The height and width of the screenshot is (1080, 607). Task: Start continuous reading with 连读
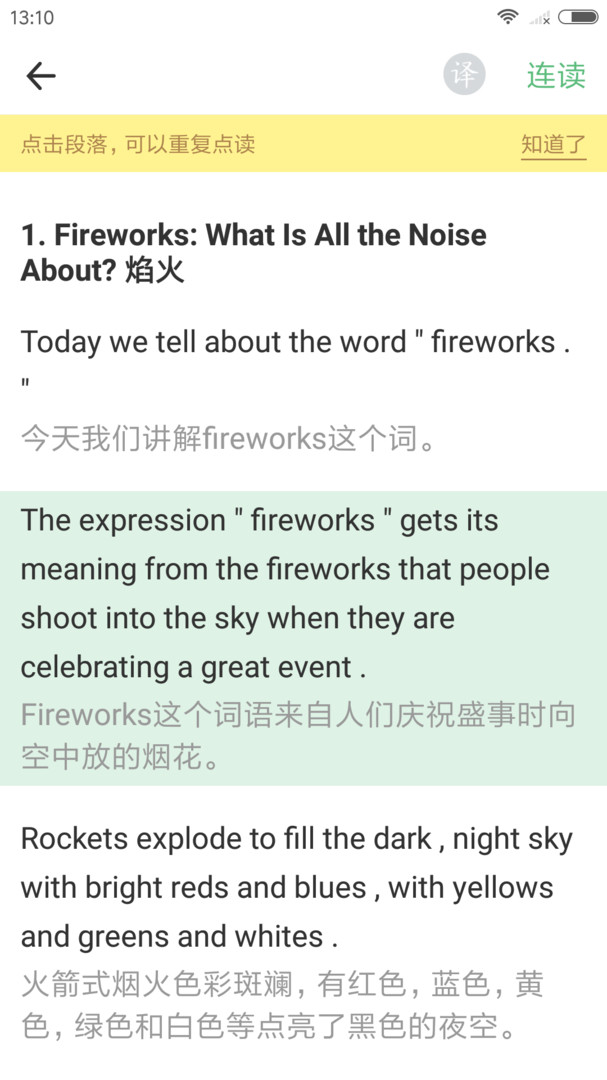point(556,76)
